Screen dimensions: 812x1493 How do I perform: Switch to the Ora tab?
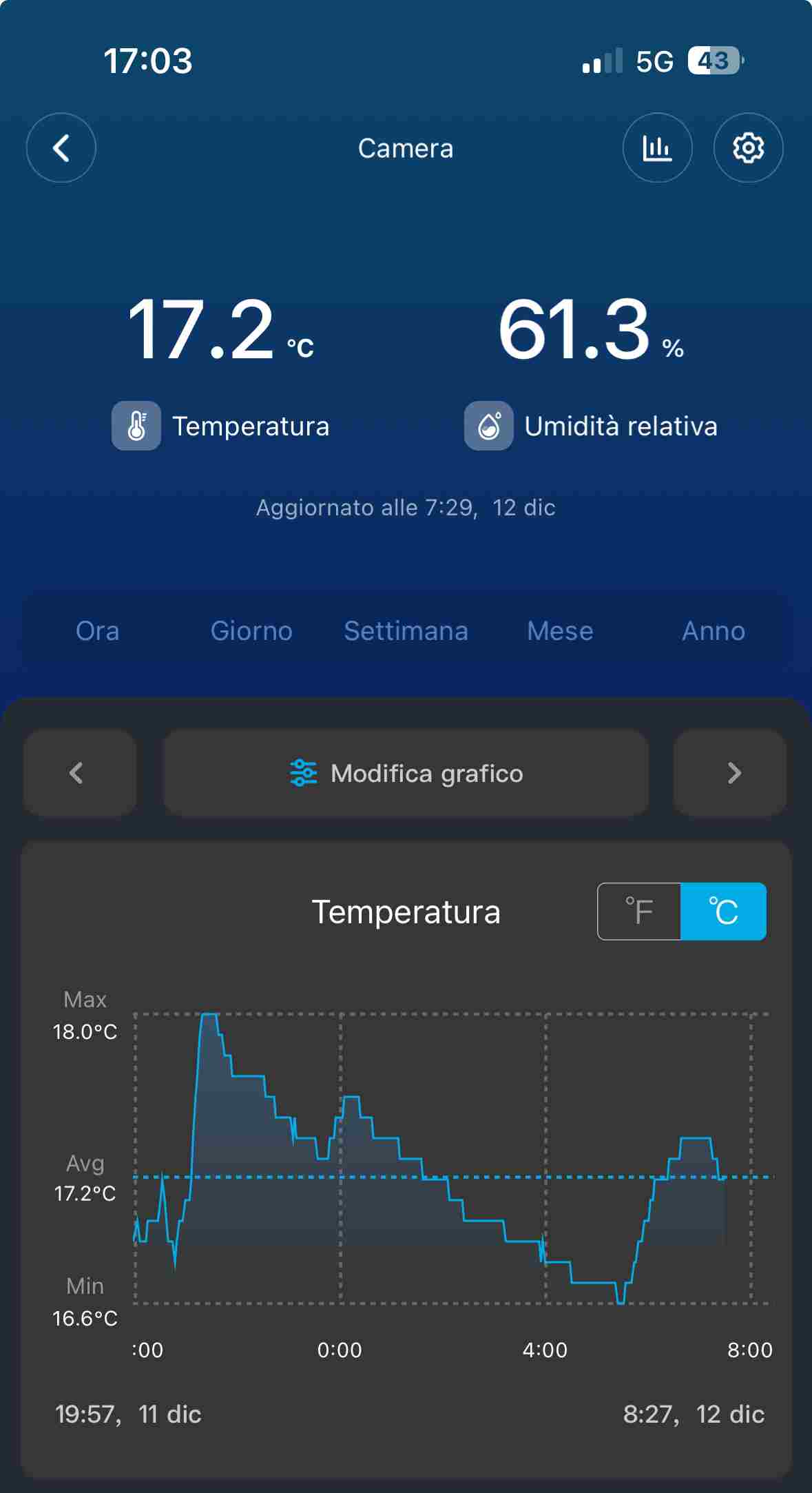pos(98,631)
